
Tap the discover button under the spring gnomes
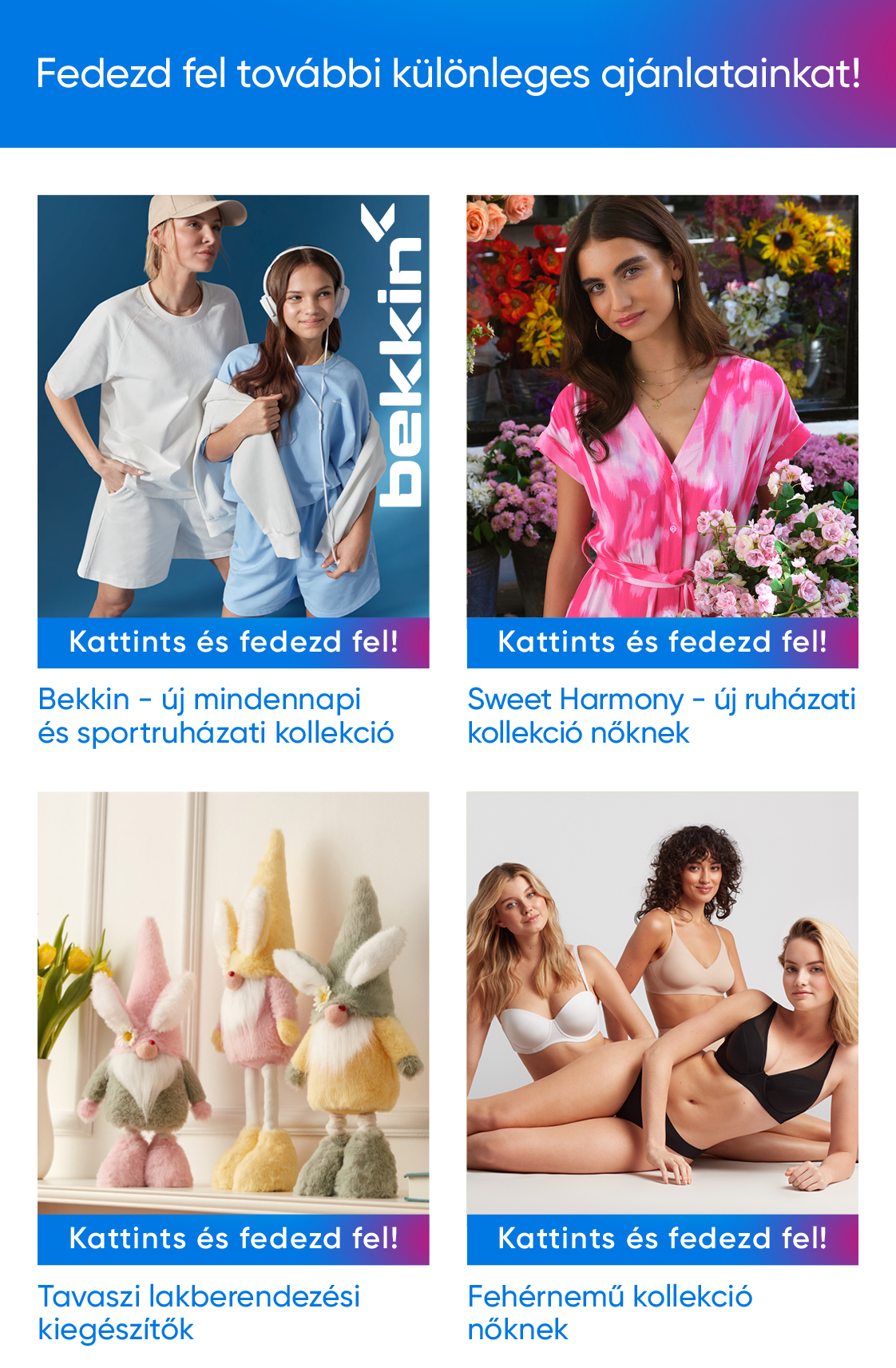(233, 1239)
